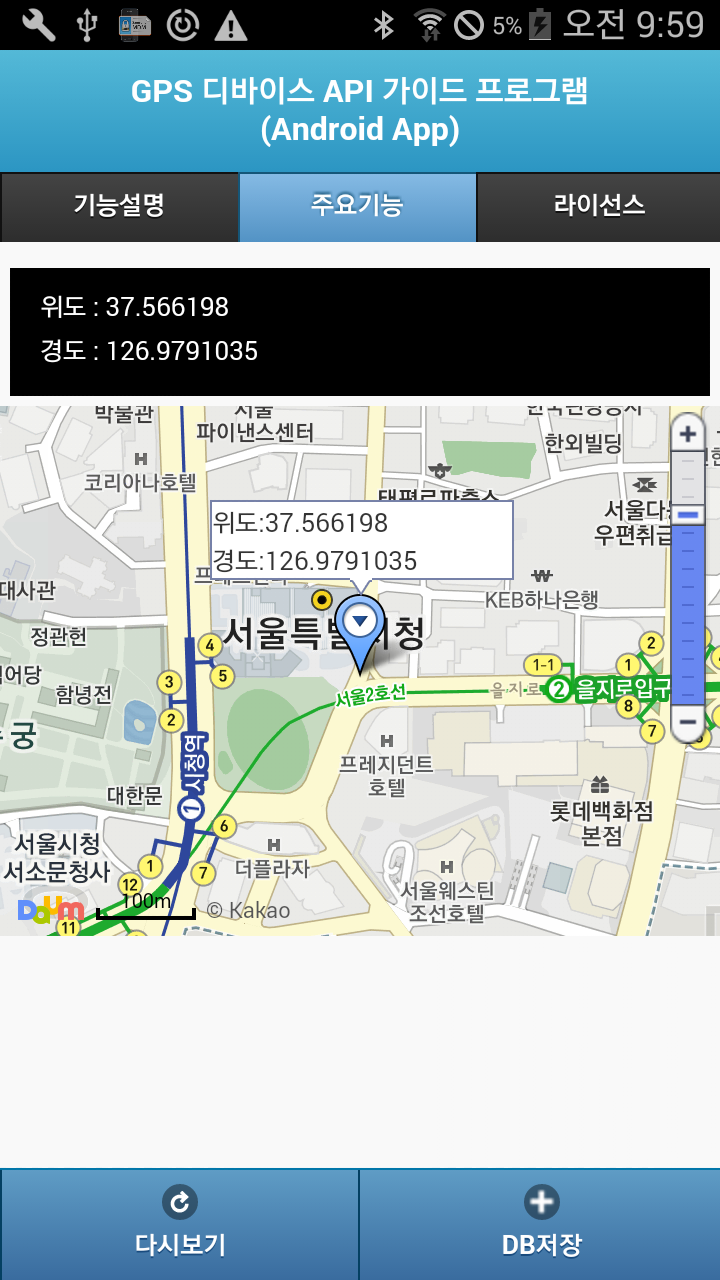Image resolution: width=720 pixels, height=1280 pixels.
Task: Zoom in the map with plus button
Action: pyautogui.click(x=687, y=434)
